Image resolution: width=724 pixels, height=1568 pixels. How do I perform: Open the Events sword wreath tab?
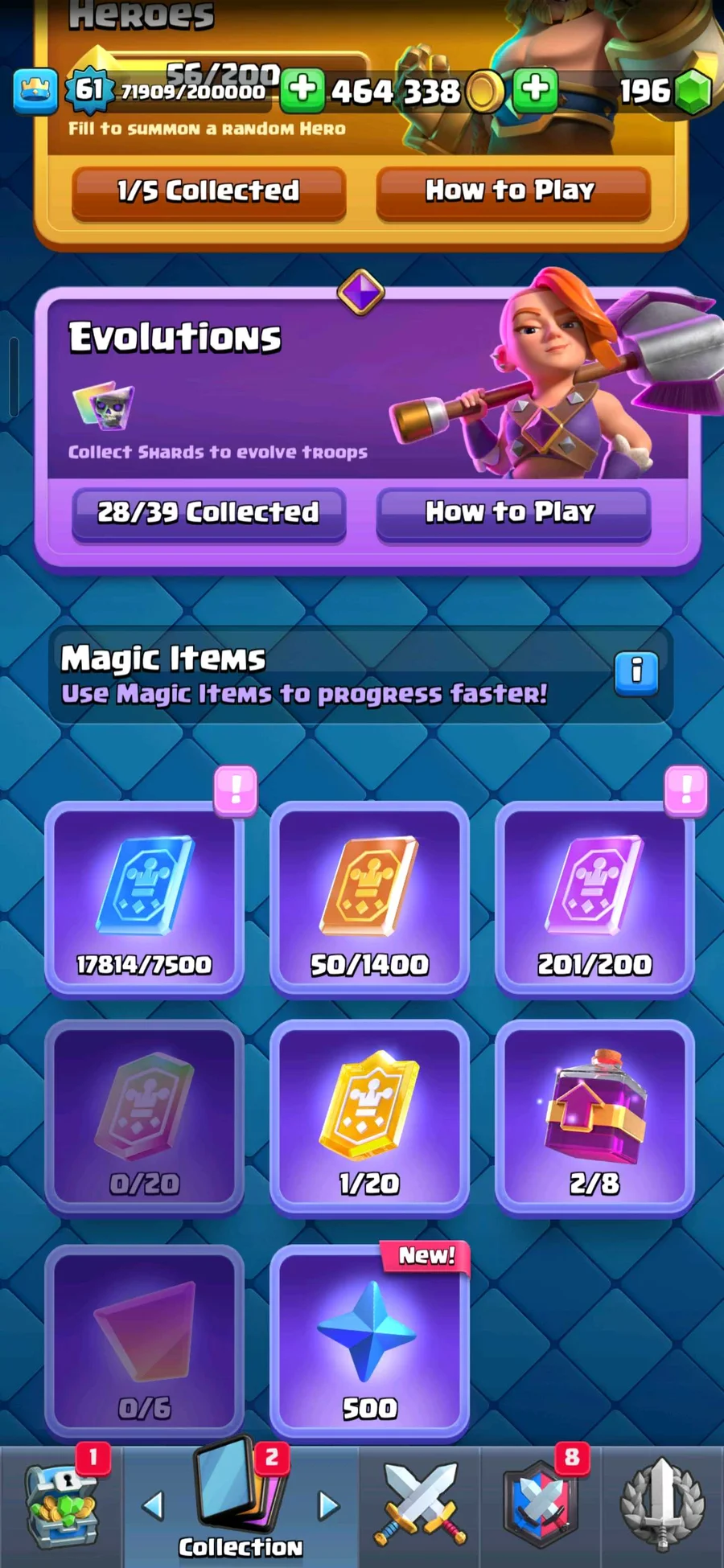[x=661, y=1505]
